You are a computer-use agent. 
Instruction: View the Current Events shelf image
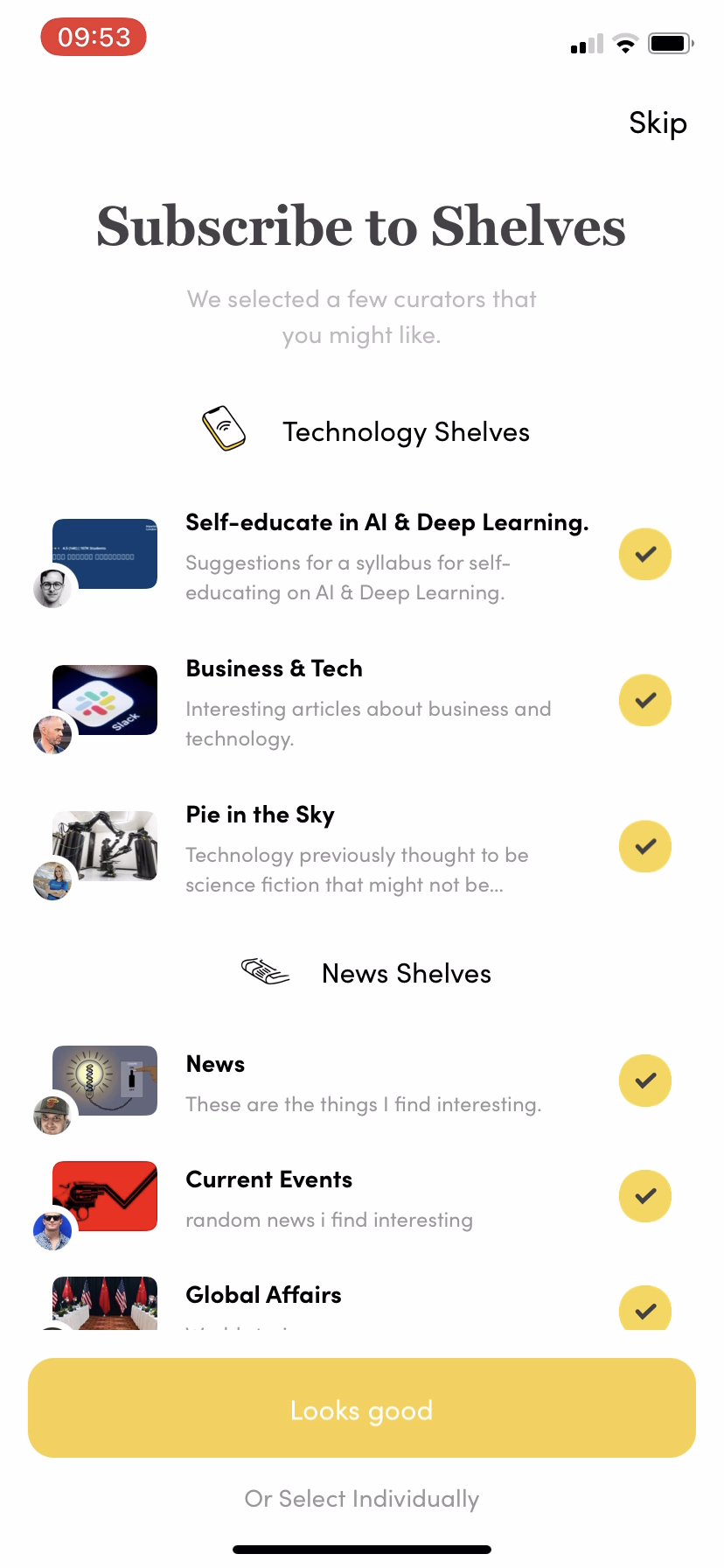pos(105,1196)
